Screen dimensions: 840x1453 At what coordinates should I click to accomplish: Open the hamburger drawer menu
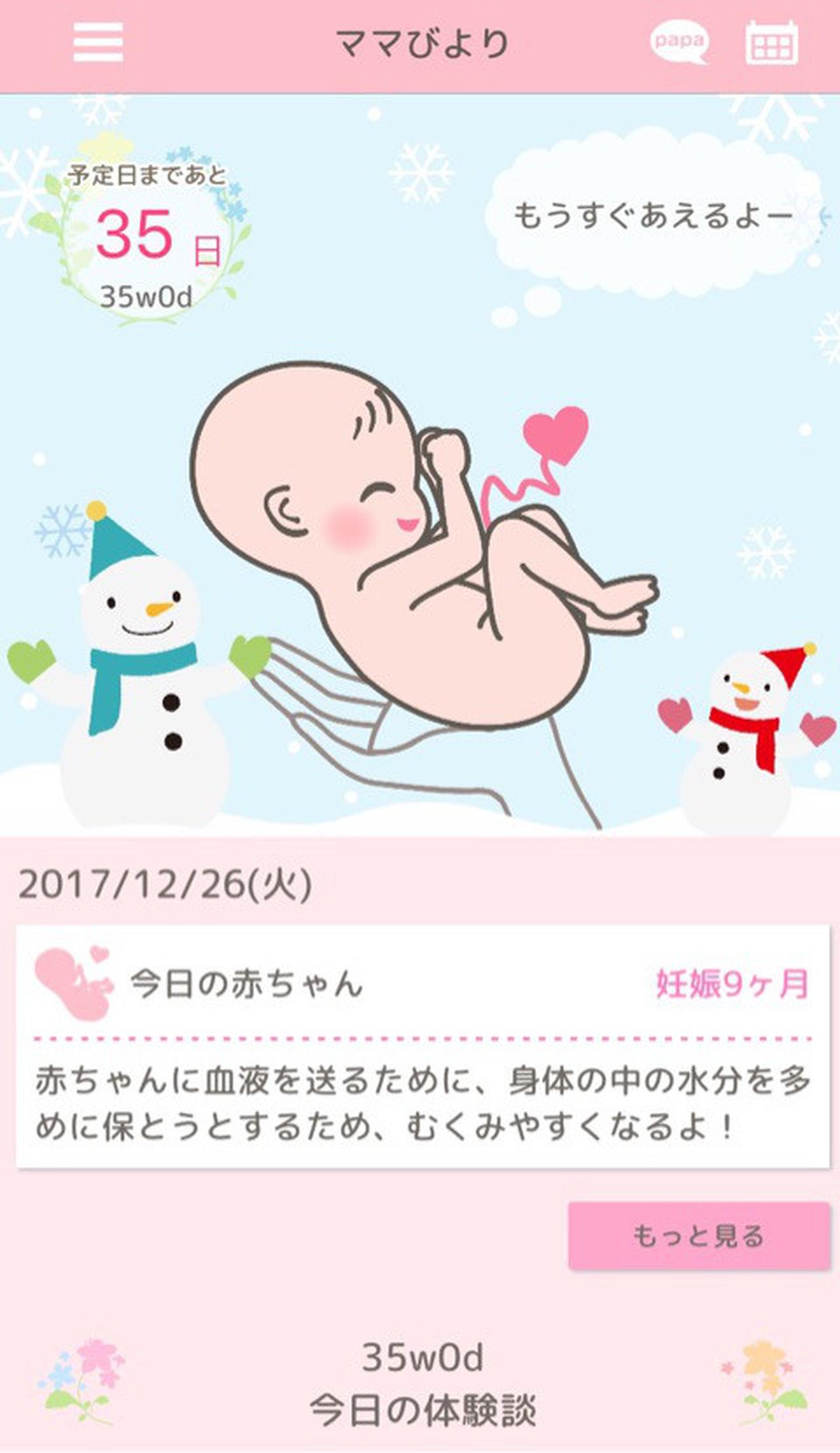[98, 42]
